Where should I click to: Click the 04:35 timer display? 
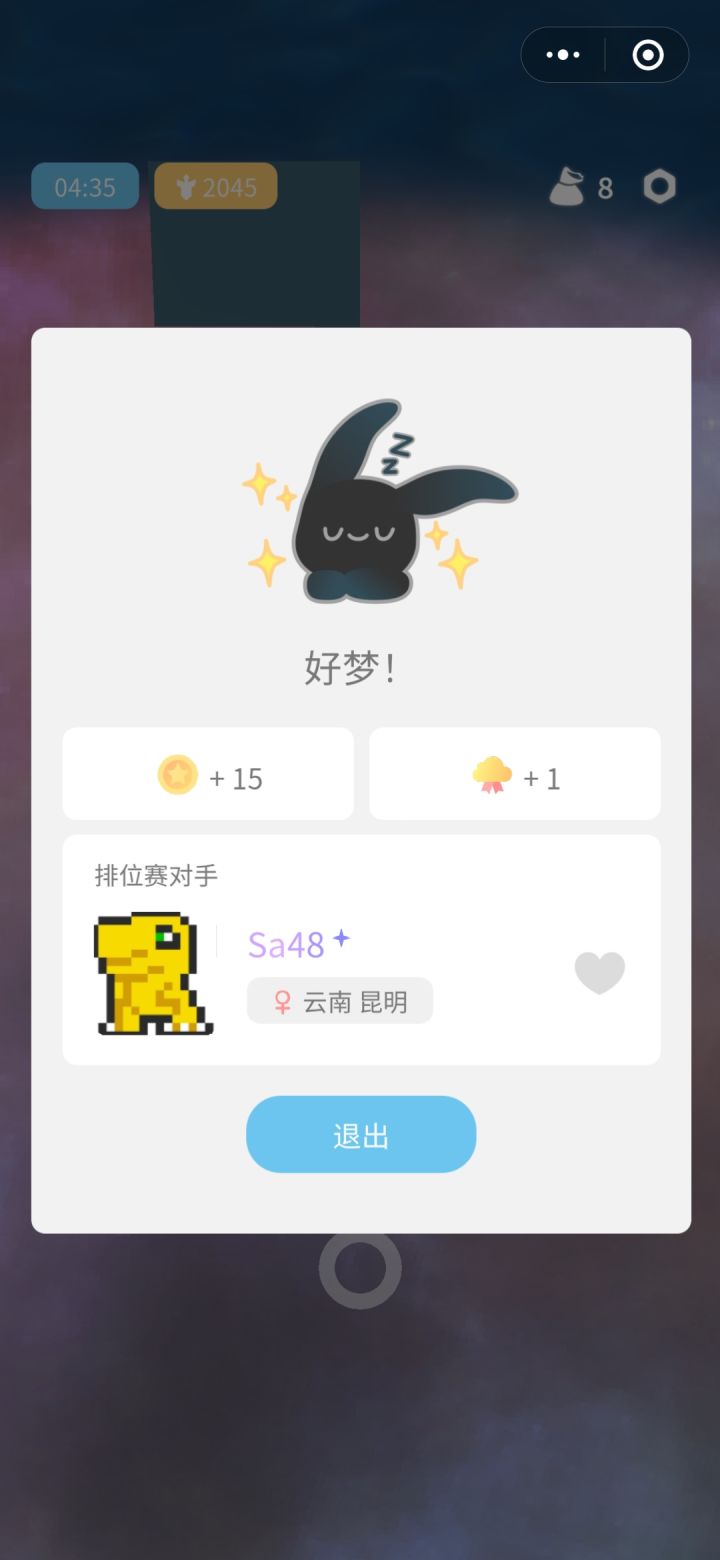(84, 186)
